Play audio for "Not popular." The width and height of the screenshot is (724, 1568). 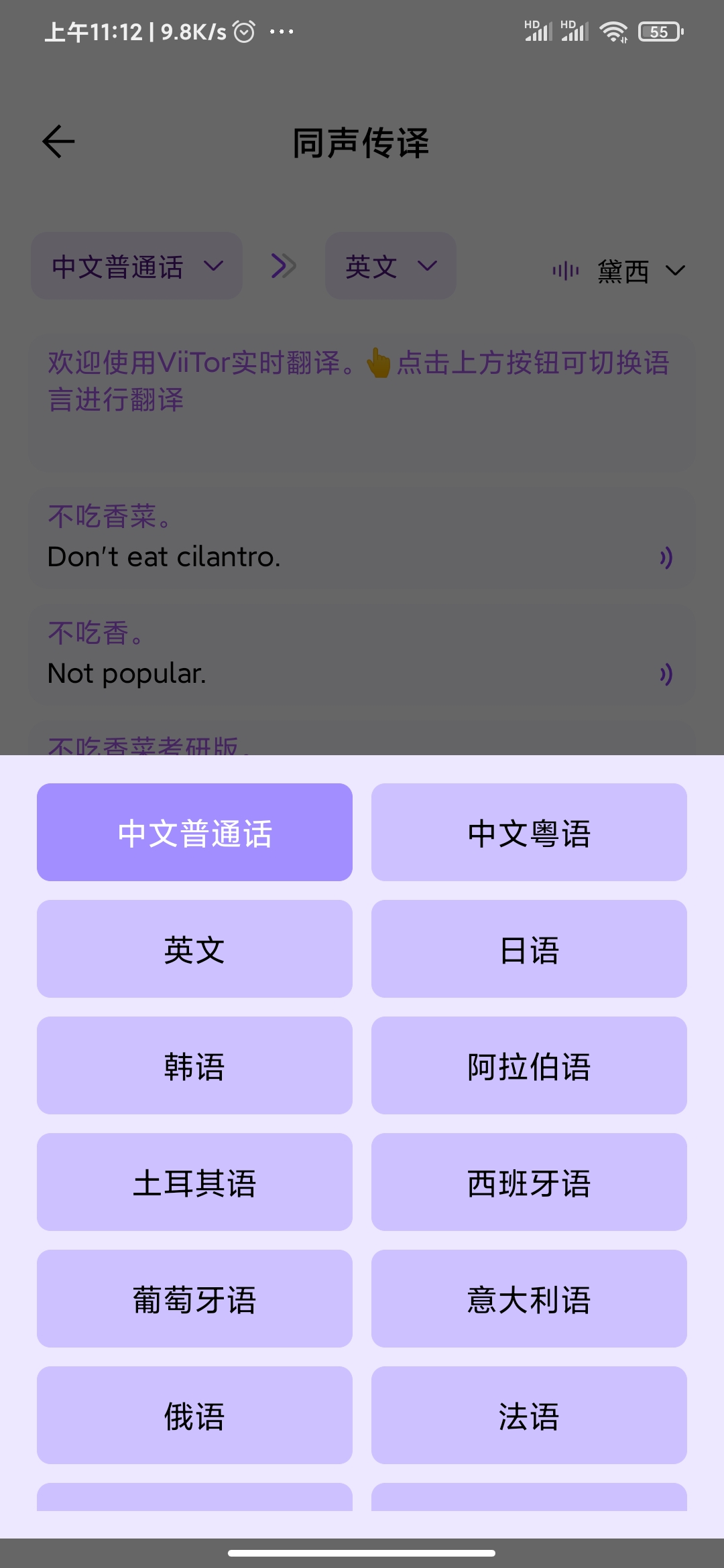point(666,674)
